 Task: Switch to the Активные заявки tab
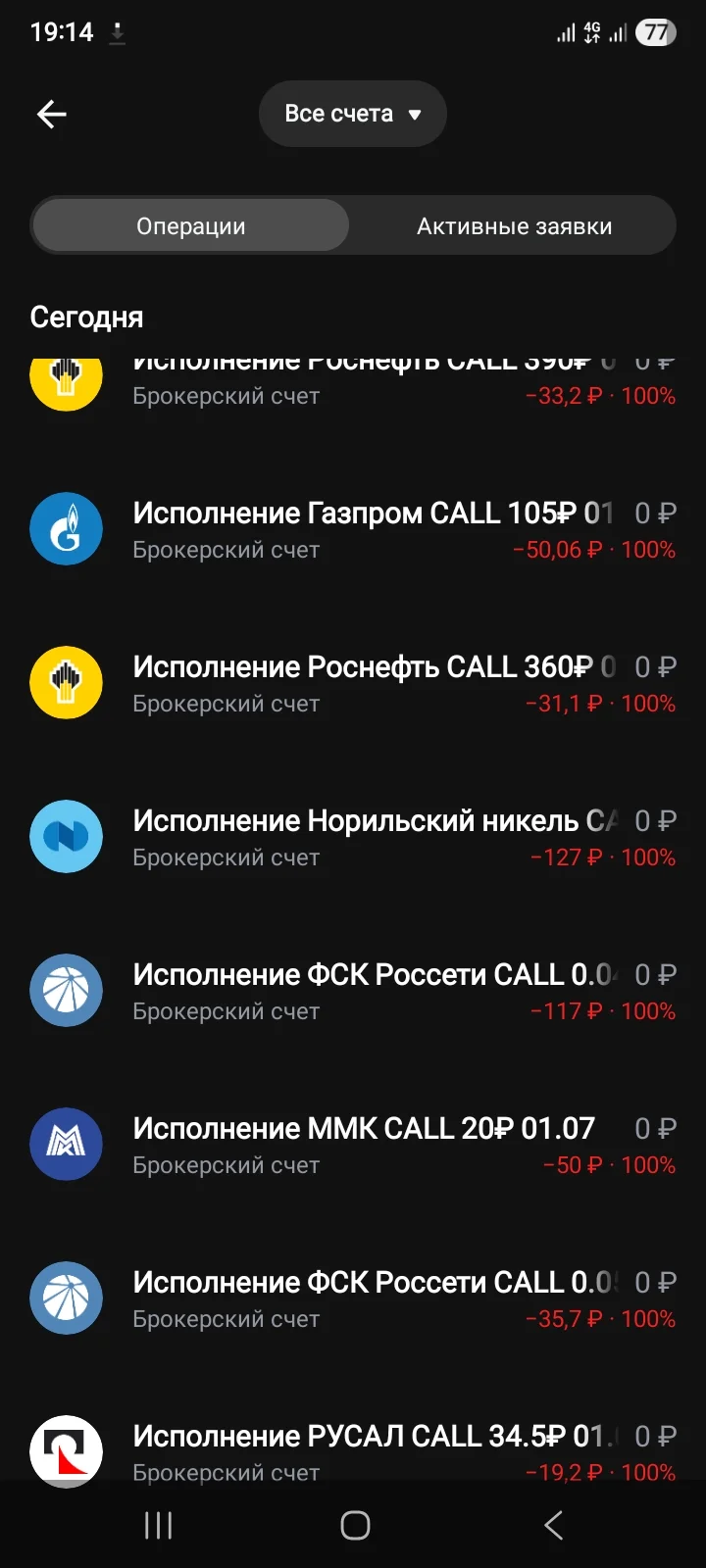(x=514, y=226)
